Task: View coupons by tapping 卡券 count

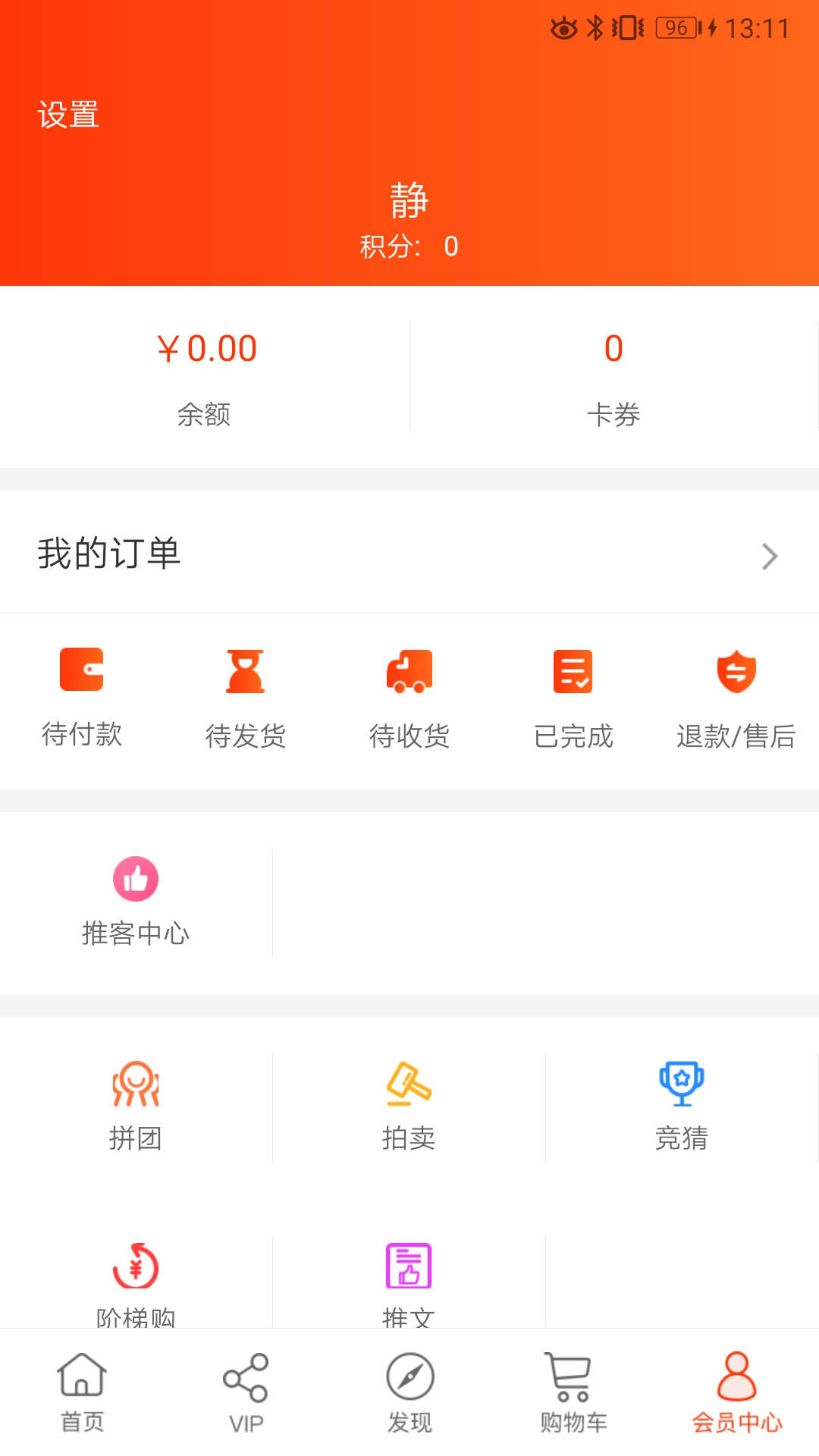Action: [x=614, y=348]
